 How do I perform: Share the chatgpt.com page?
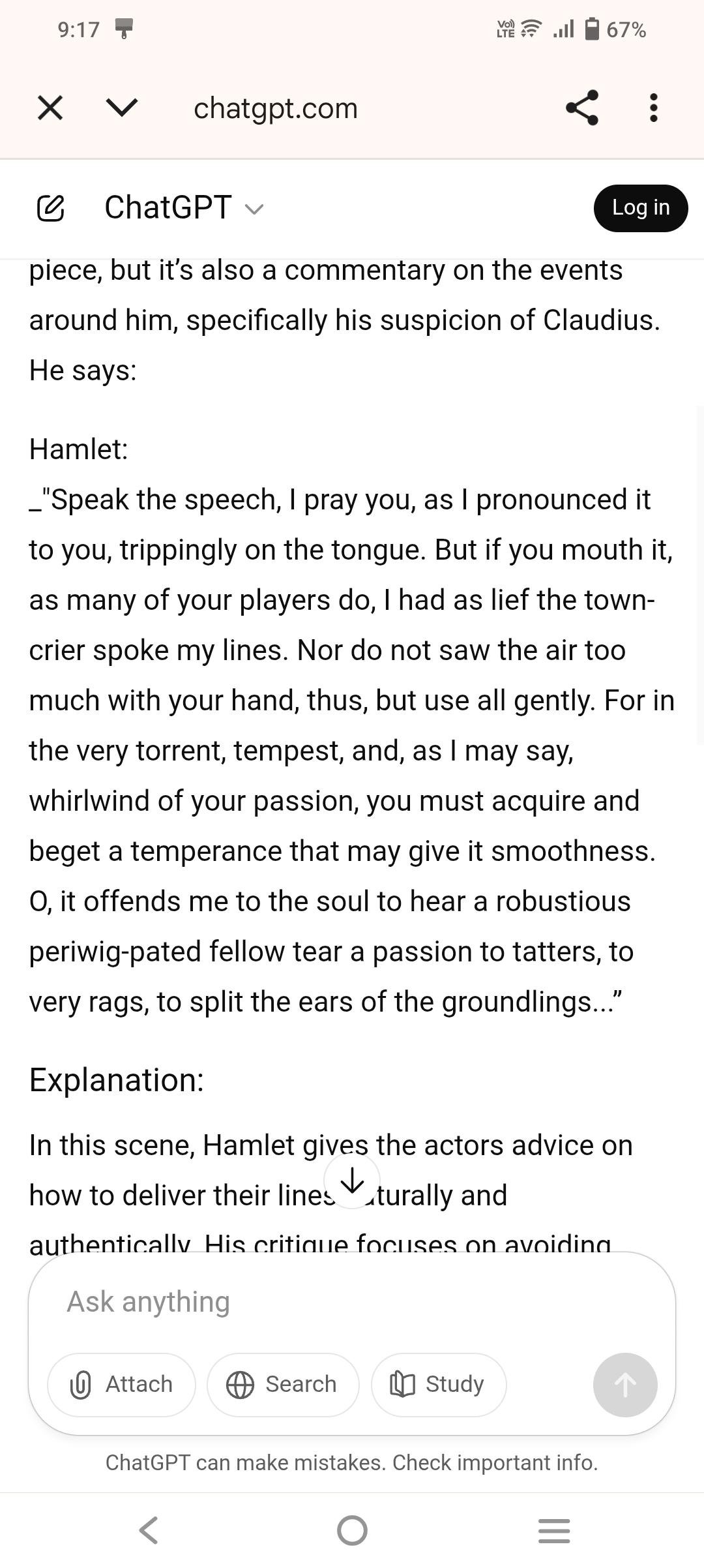(582, 108)
